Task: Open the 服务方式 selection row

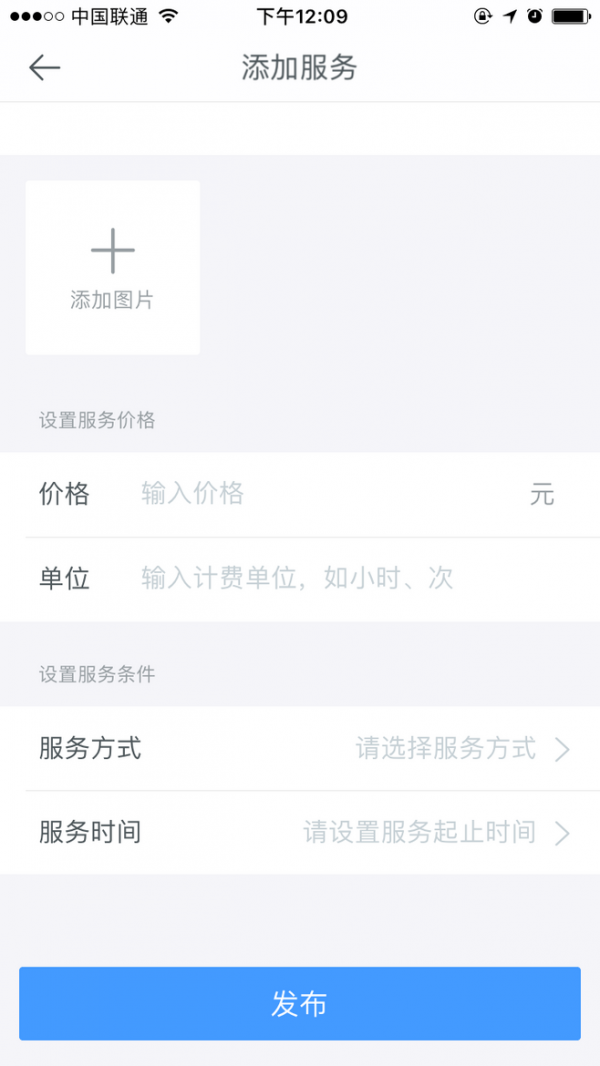Action: [x=300, y=748]
